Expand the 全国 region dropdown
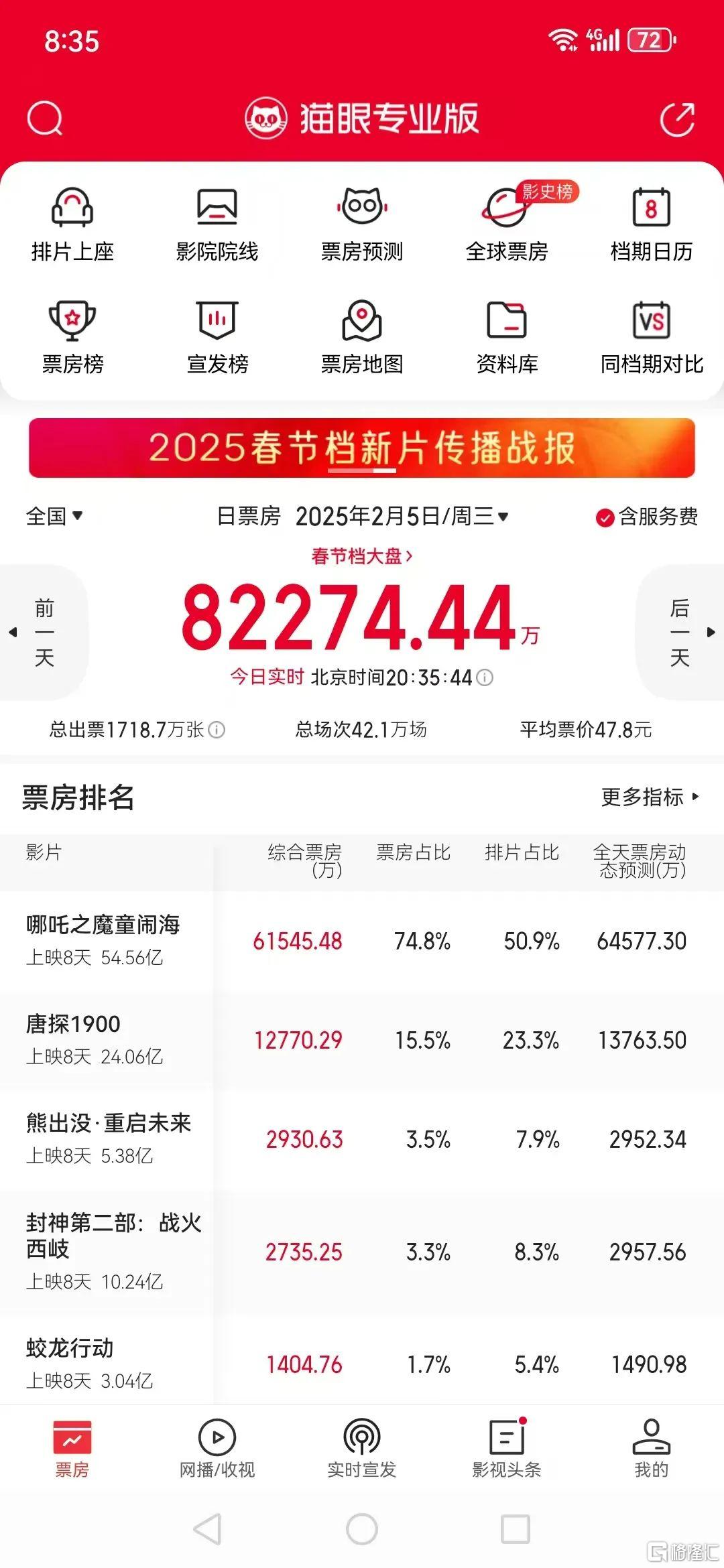724x1568 pixels. coord(54,516)
